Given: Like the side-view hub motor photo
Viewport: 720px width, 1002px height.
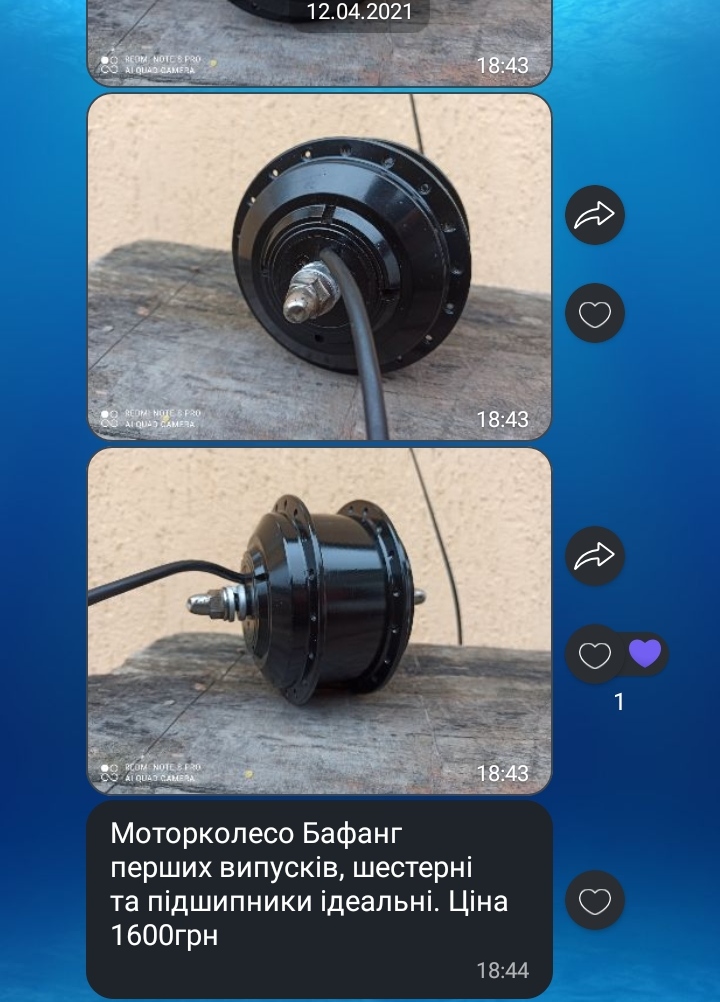Looking at the screenshot, I should coord(595,655).
